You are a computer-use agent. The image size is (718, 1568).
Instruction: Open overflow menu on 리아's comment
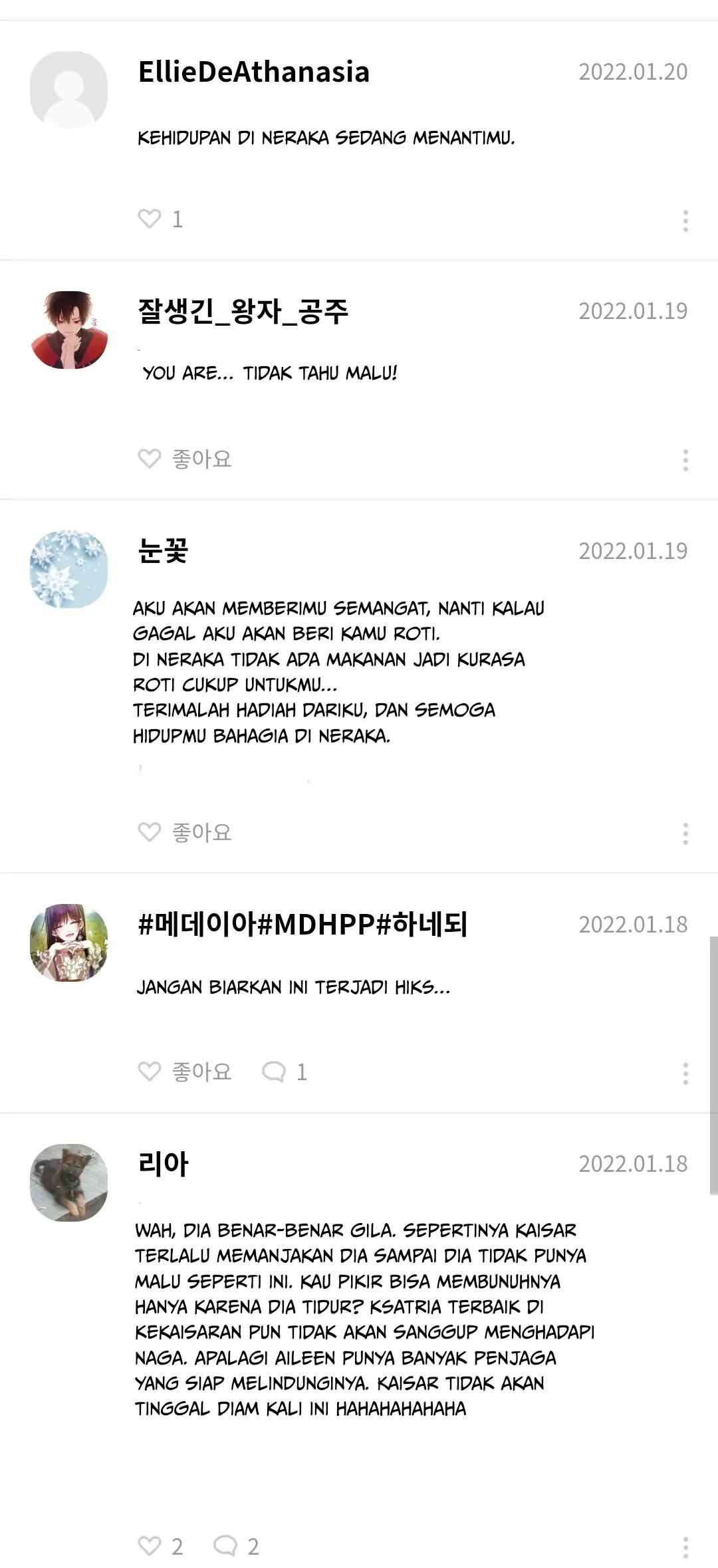tap(685, 1547)
